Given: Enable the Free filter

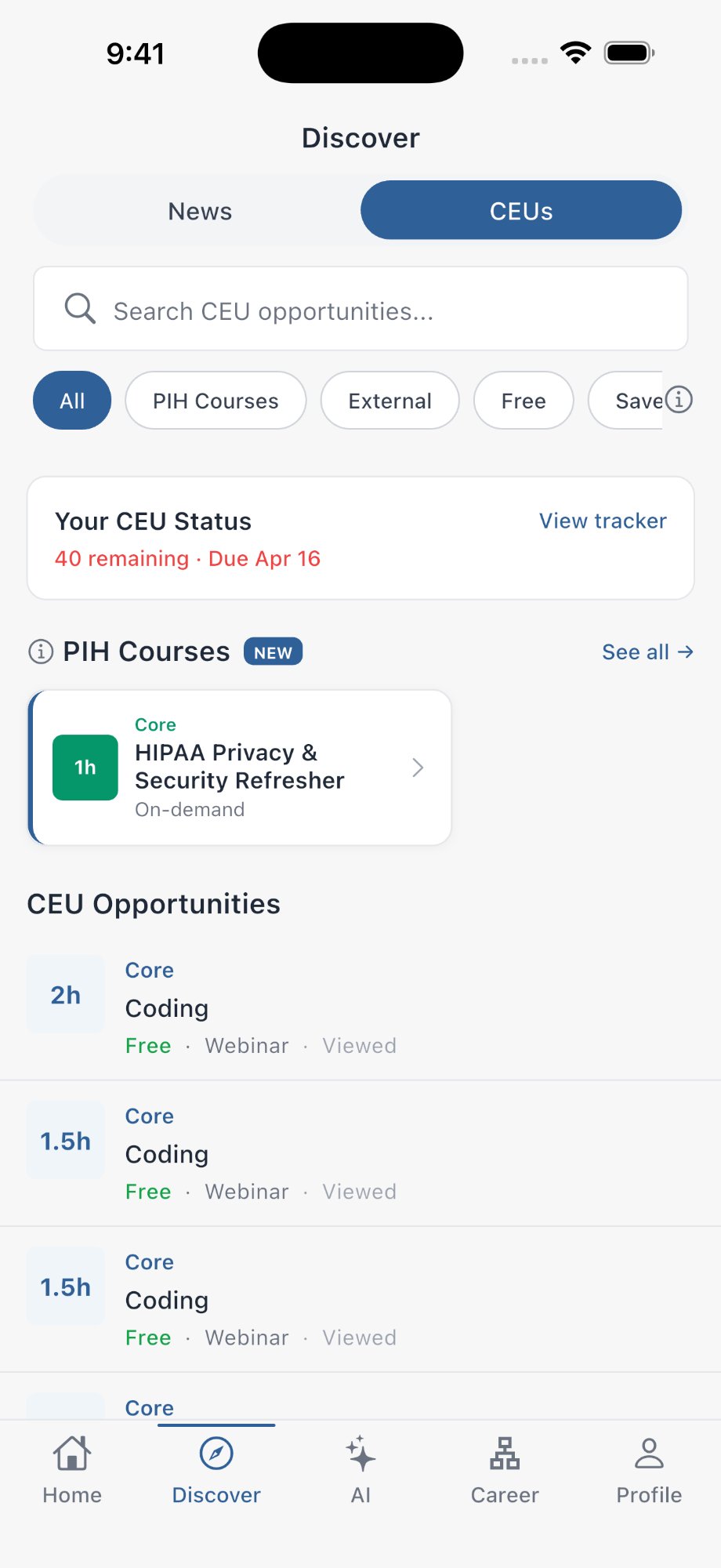Looking at the screenshot, I should pos(523,401).
